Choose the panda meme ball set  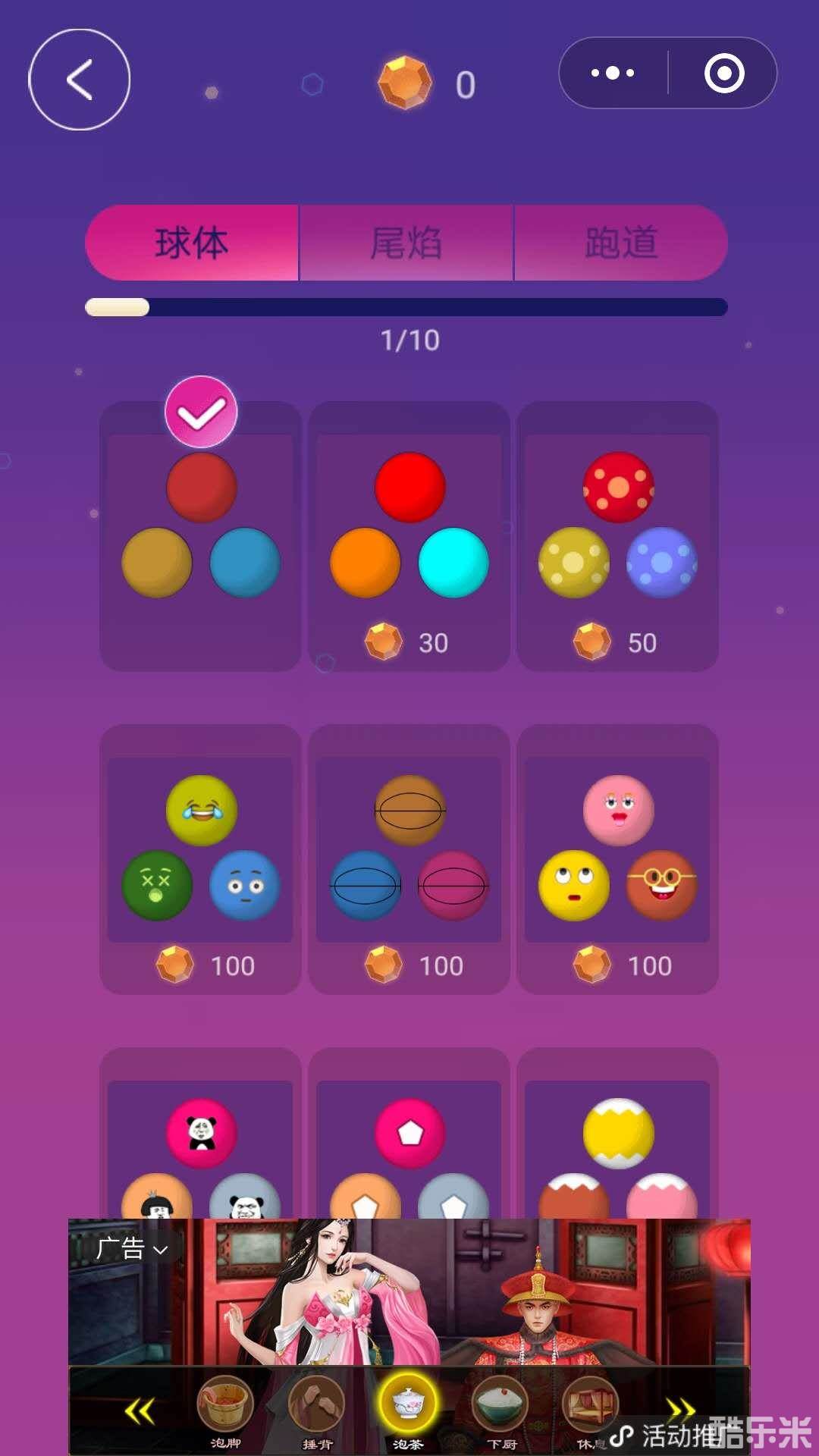[x=200, y=1137]
